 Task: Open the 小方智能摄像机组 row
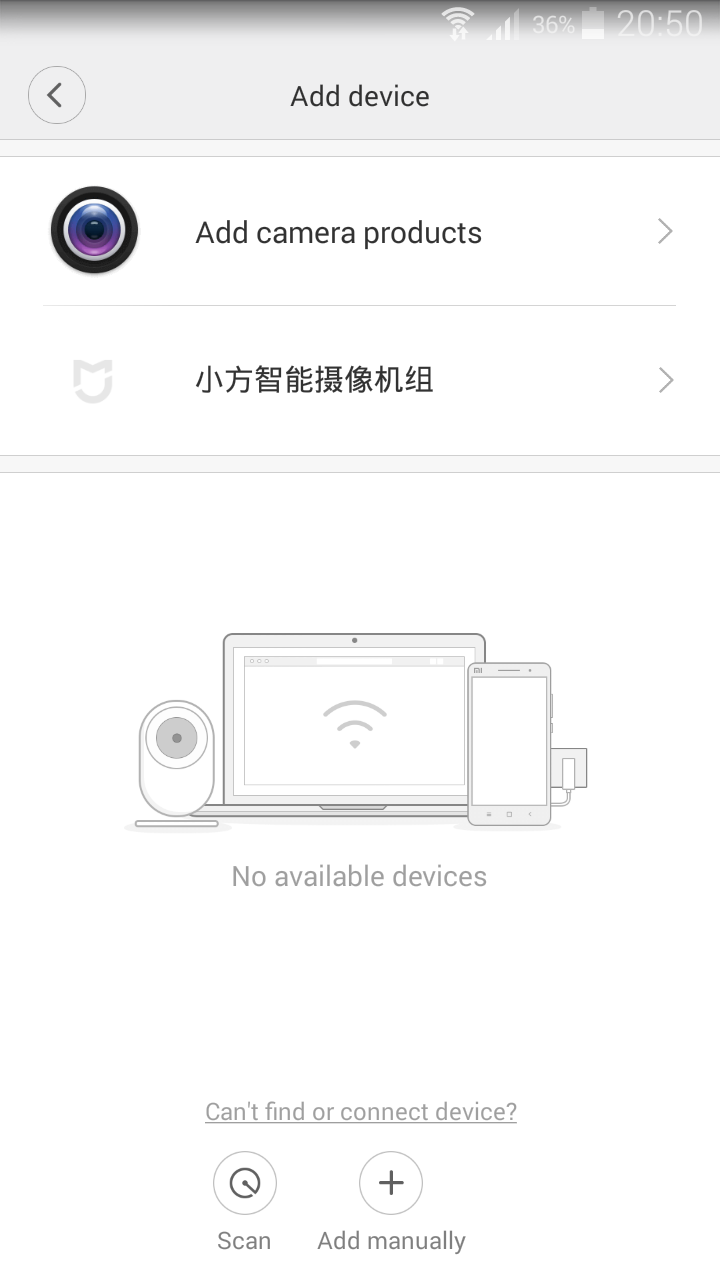360,381
